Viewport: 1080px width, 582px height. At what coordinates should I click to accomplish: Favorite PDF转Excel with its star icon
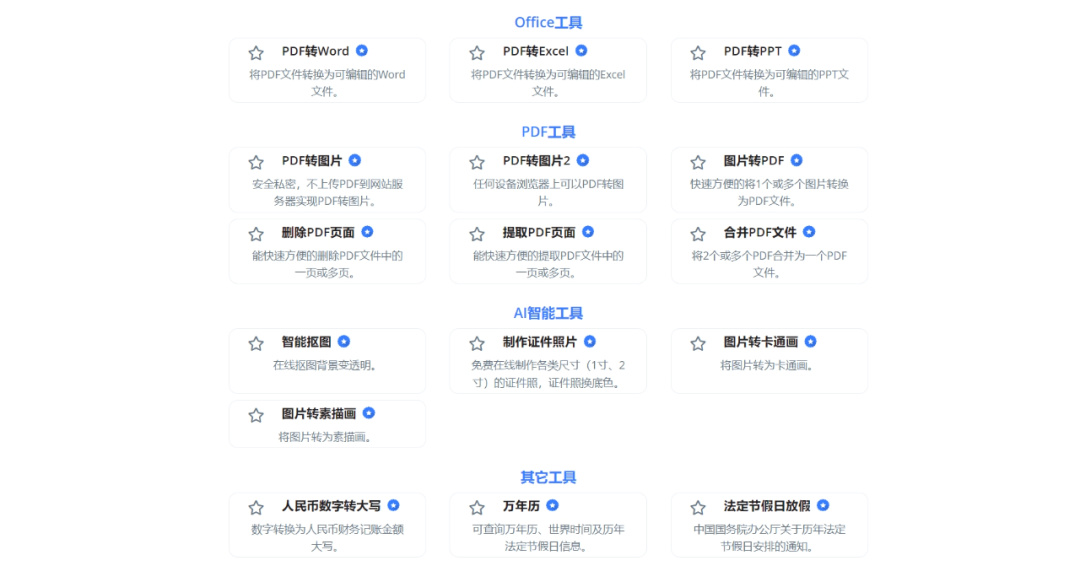(x=477, y=52)
